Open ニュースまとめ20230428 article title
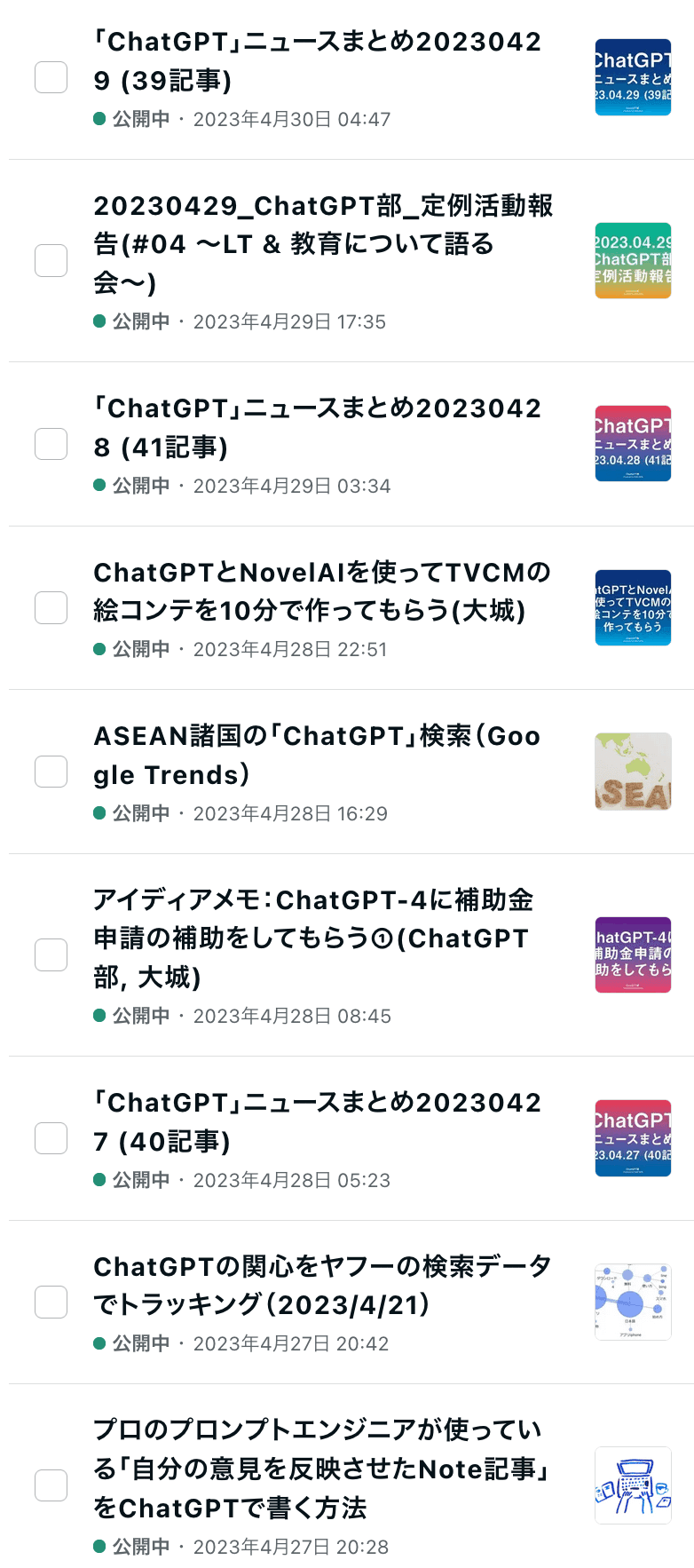Image resolution: width=694 pixels, height=1568 pixels. 319,425
